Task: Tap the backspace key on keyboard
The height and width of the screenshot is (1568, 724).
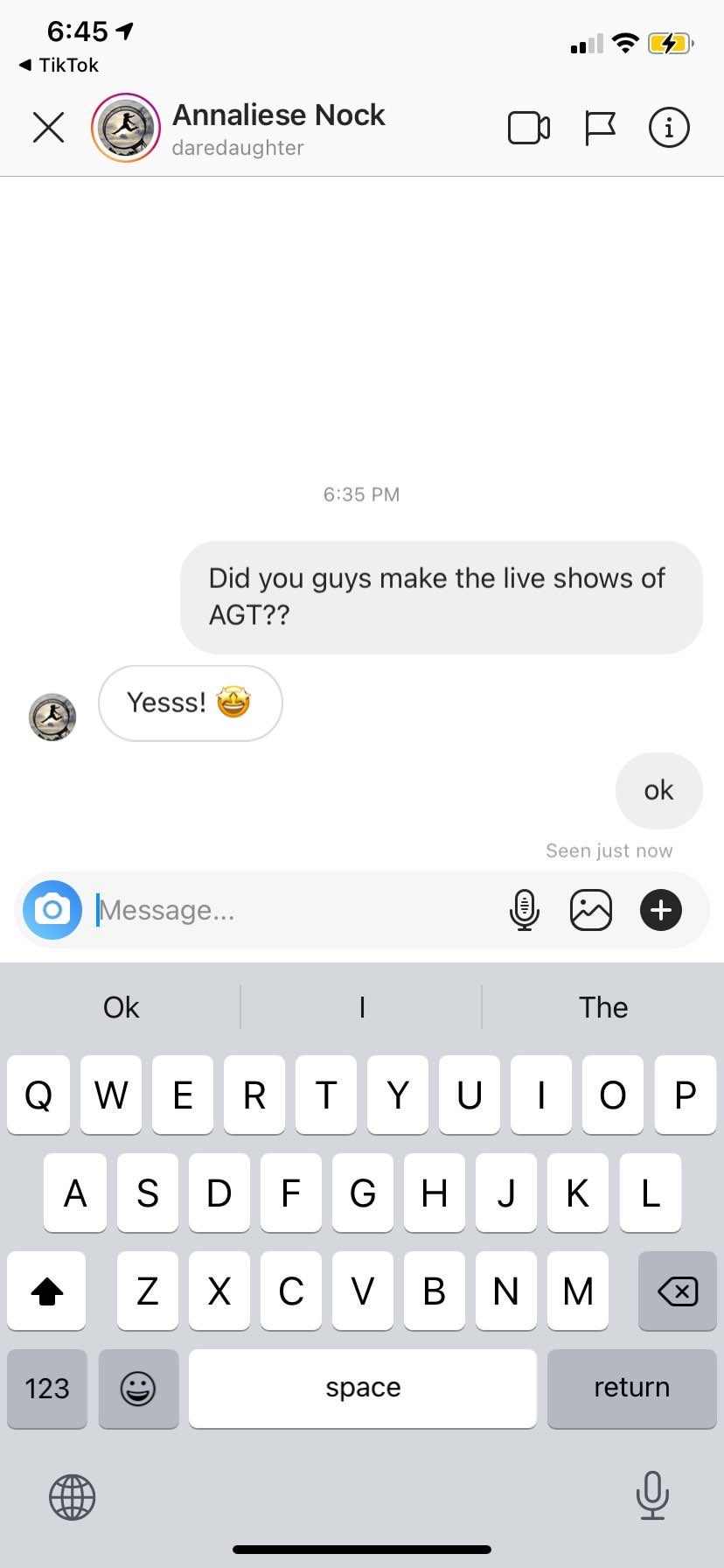Action: click(678, 1291)
